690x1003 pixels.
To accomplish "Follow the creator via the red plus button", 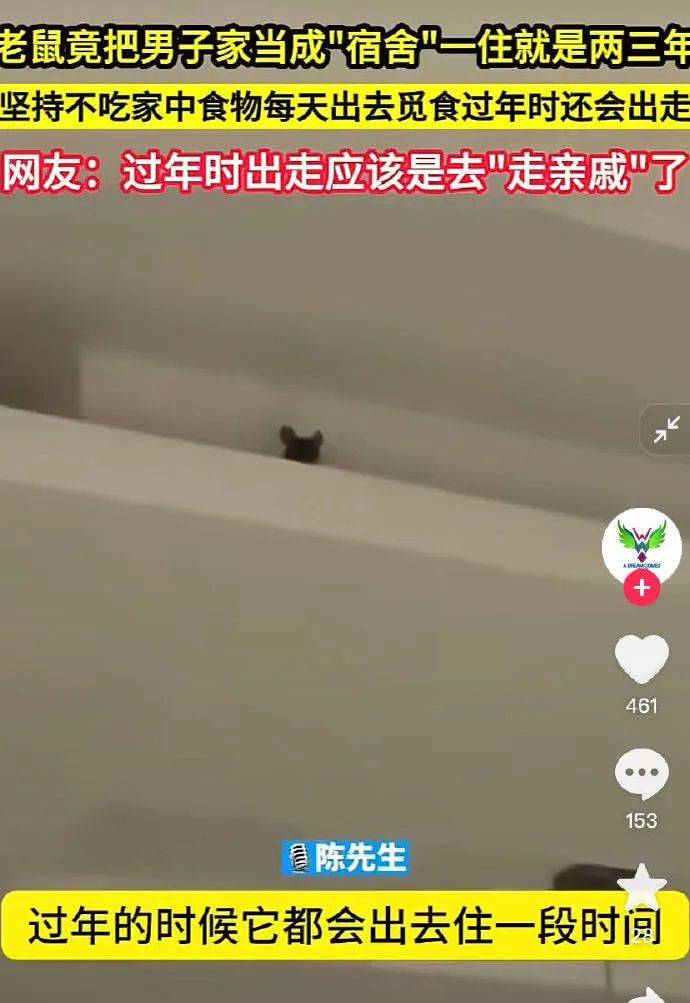I will click(x=641, y=588).
